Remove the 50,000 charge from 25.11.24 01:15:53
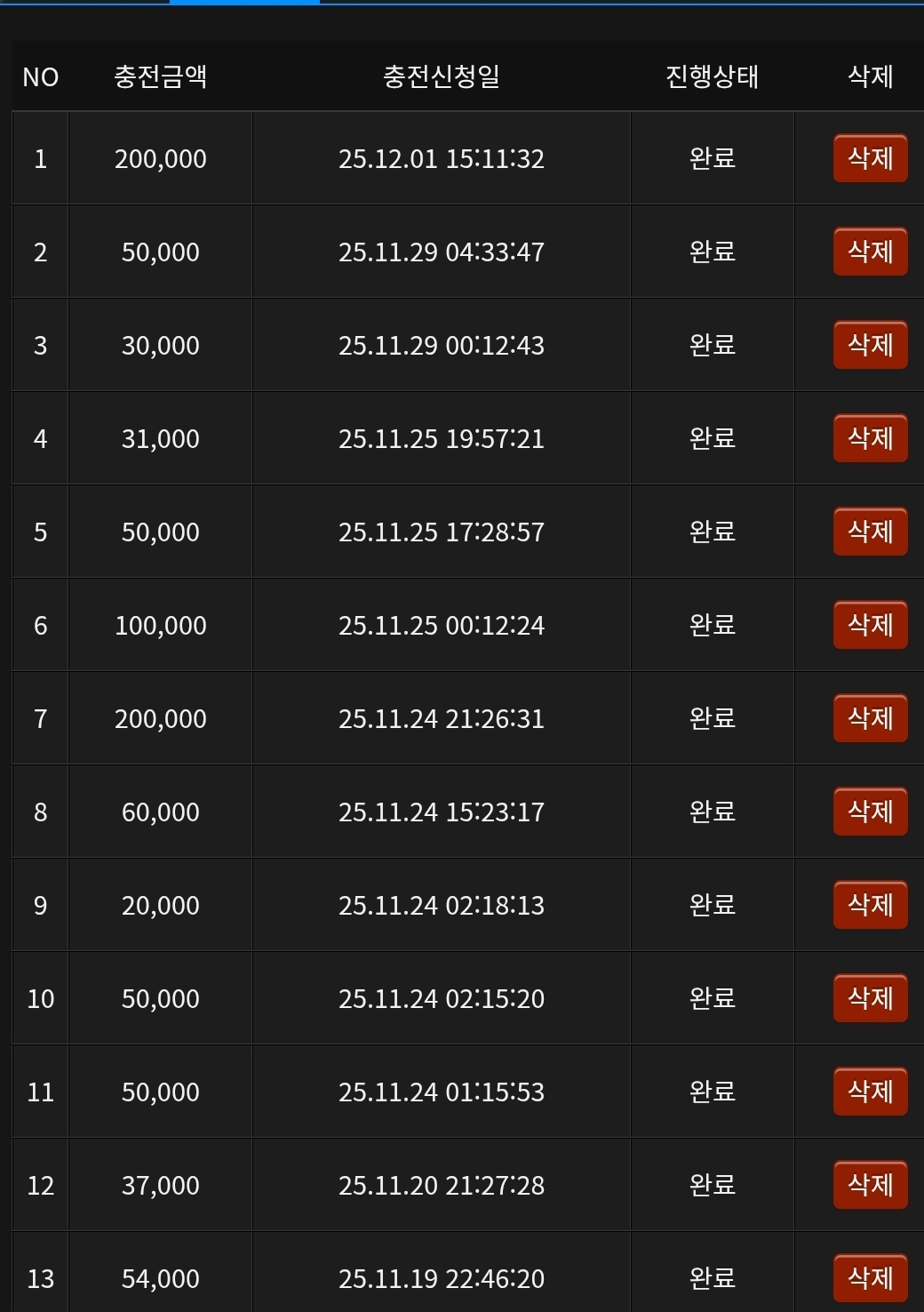Image resolution: width=924 pixels, height=1312 pixels. click(x=870, y=1092)
